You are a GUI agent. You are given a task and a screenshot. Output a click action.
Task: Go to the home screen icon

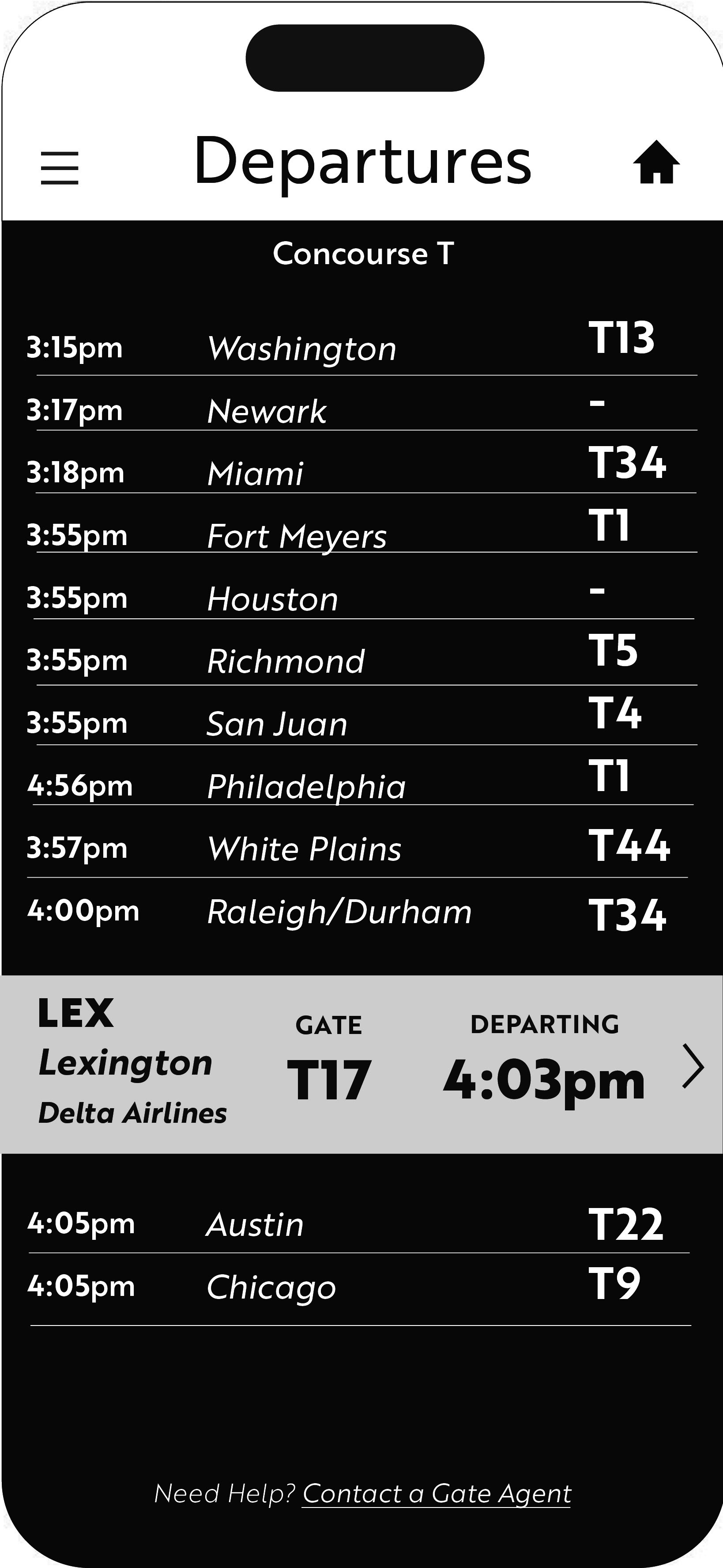656,162
